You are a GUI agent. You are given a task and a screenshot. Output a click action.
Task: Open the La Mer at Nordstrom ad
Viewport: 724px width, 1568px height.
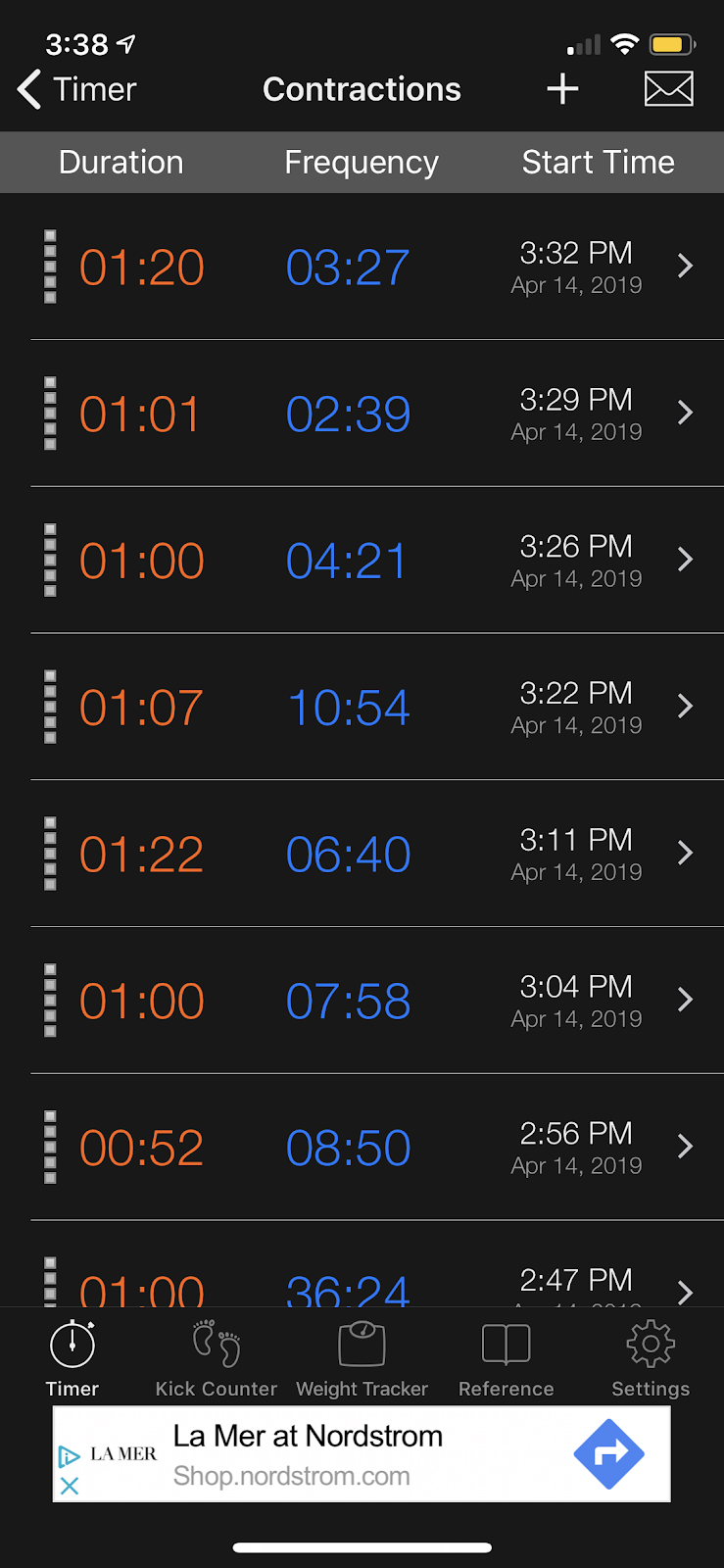pyautogui.click(x=362, y=1454)
